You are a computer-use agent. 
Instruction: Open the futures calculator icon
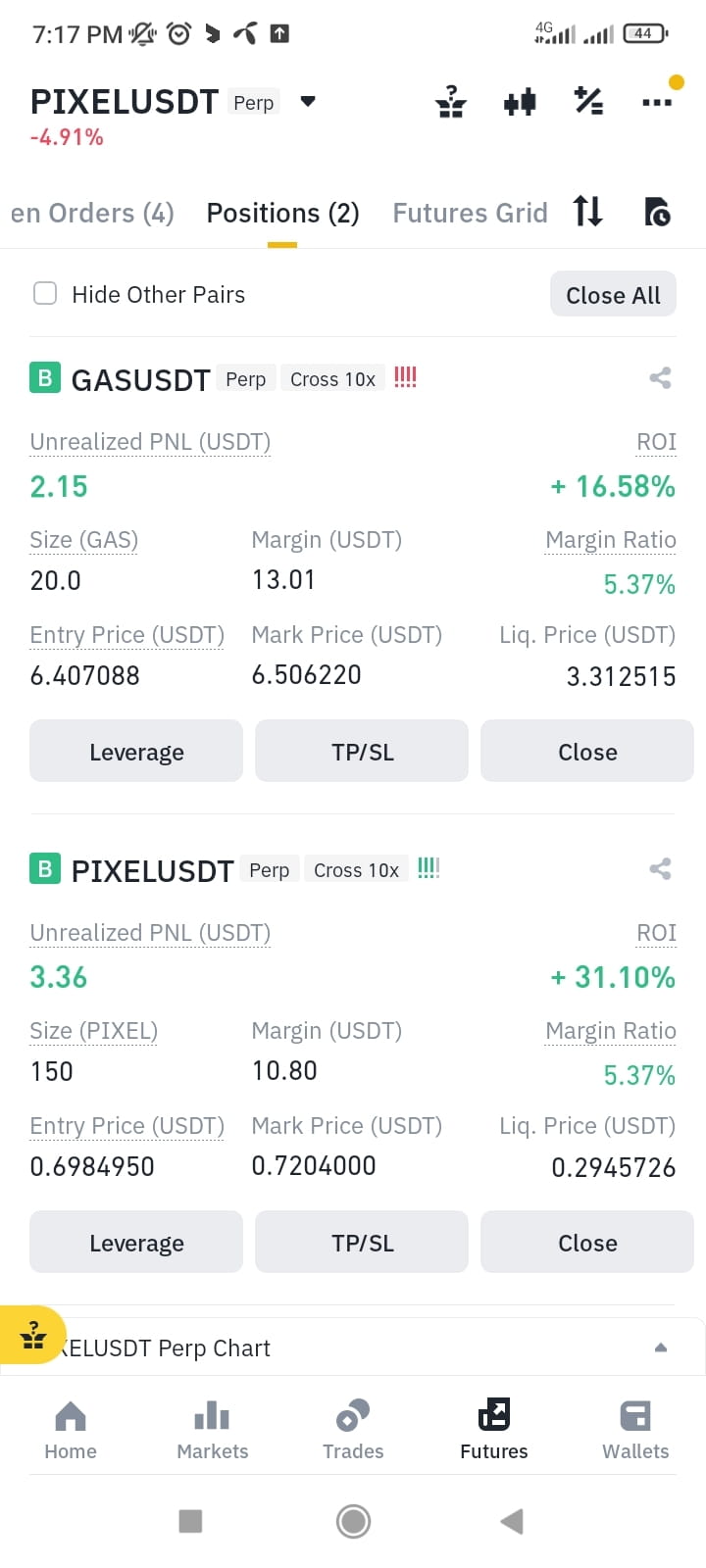(589, 101)
